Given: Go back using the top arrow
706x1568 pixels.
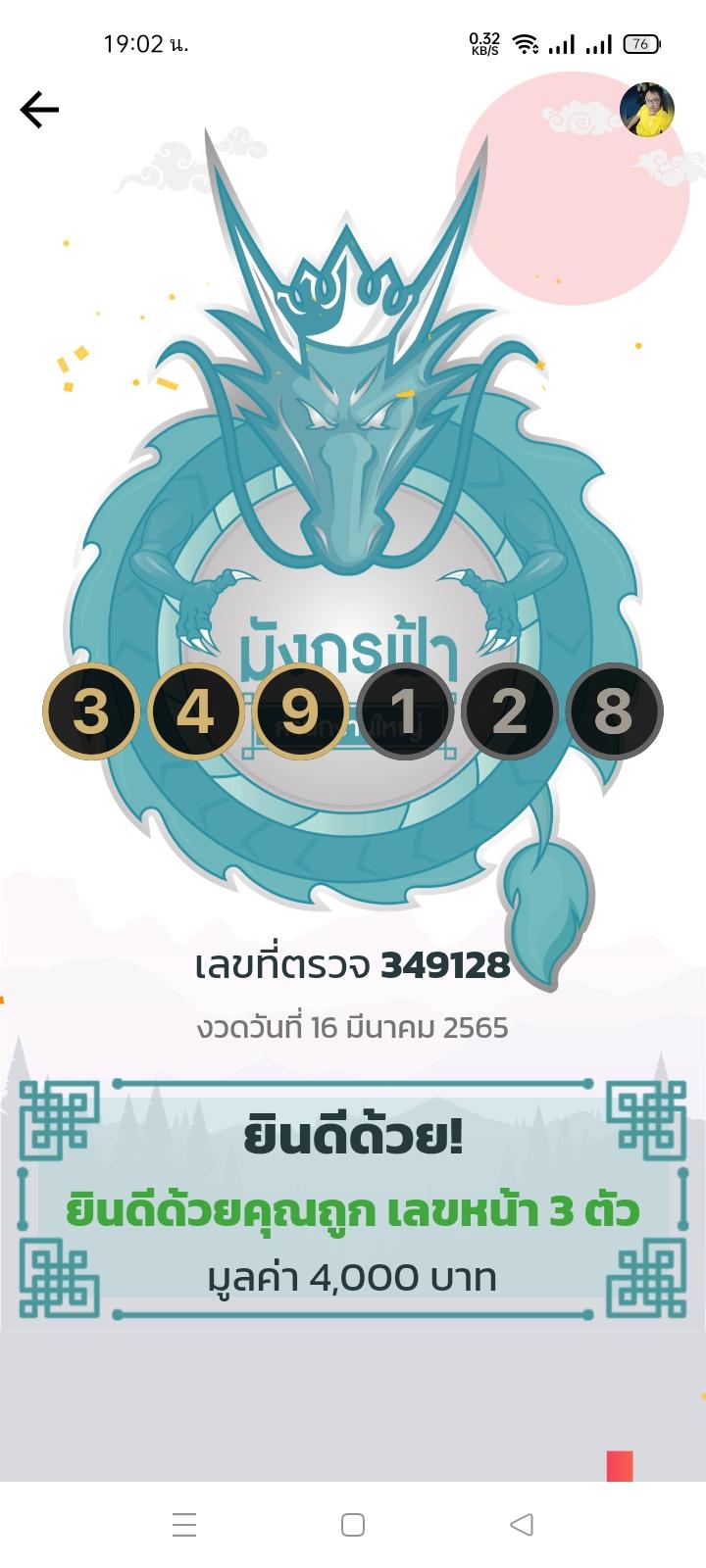Looking at the screenshot, I should pos(39,110).
